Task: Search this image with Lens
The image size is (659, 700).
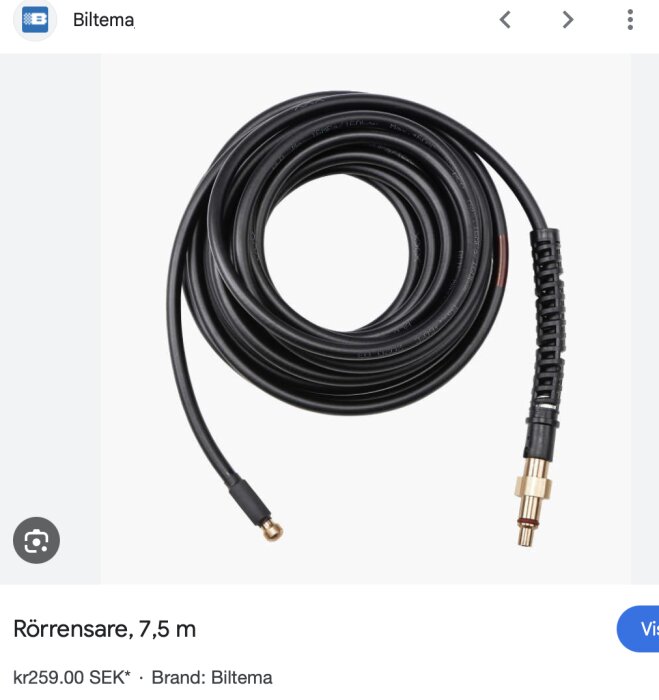Action: (x=37, y=541)
